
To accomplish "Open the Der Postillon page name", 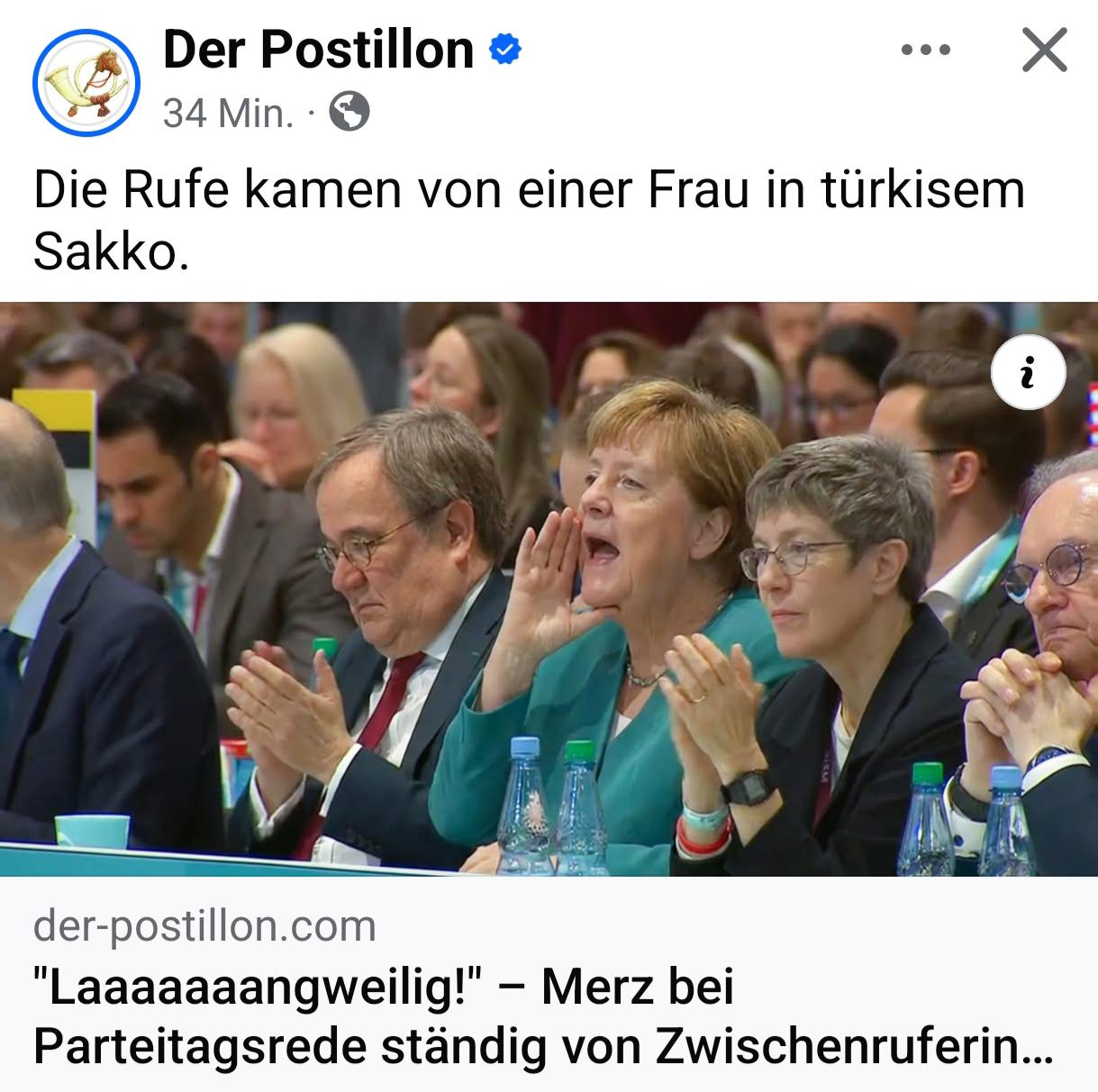I will [318, 50].
